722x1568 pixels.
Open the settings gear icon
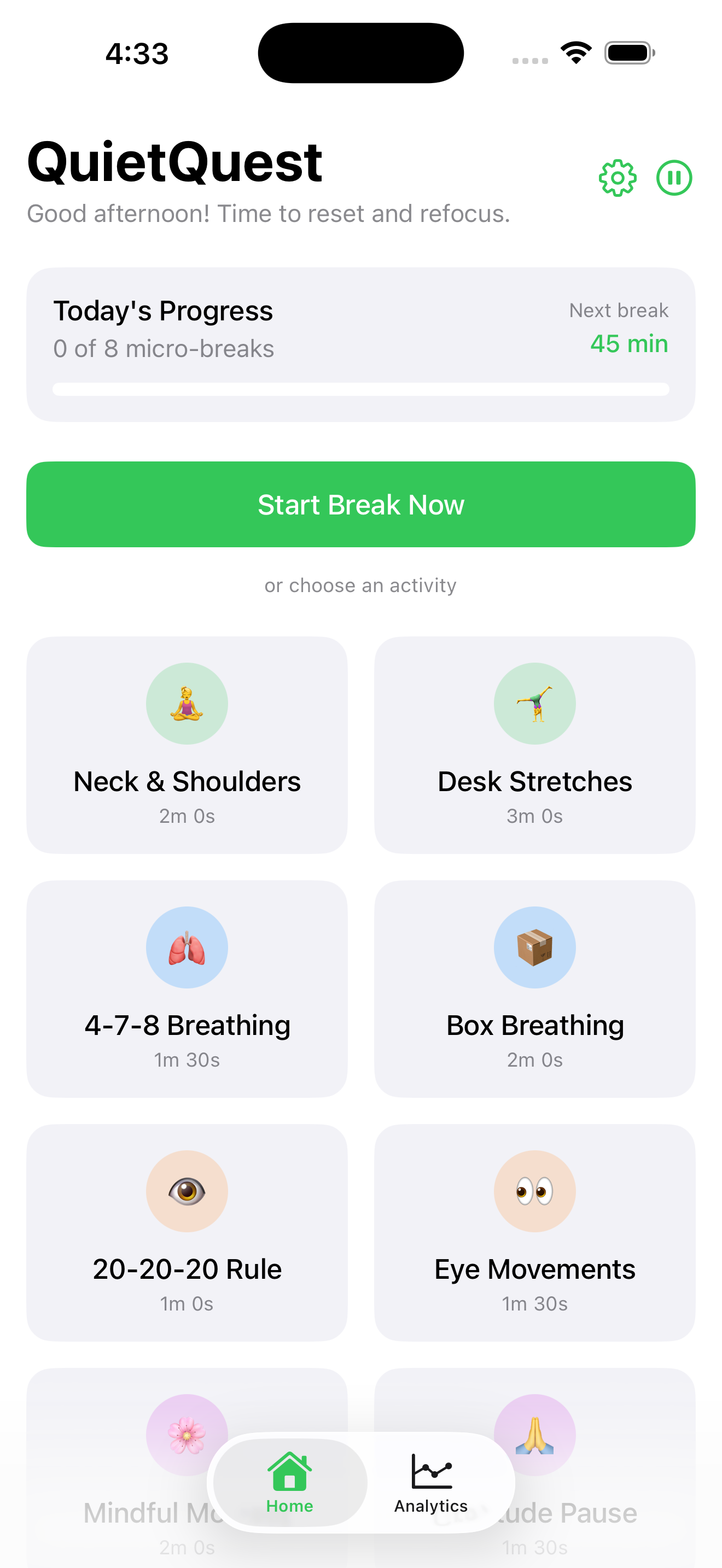(618, 178)
